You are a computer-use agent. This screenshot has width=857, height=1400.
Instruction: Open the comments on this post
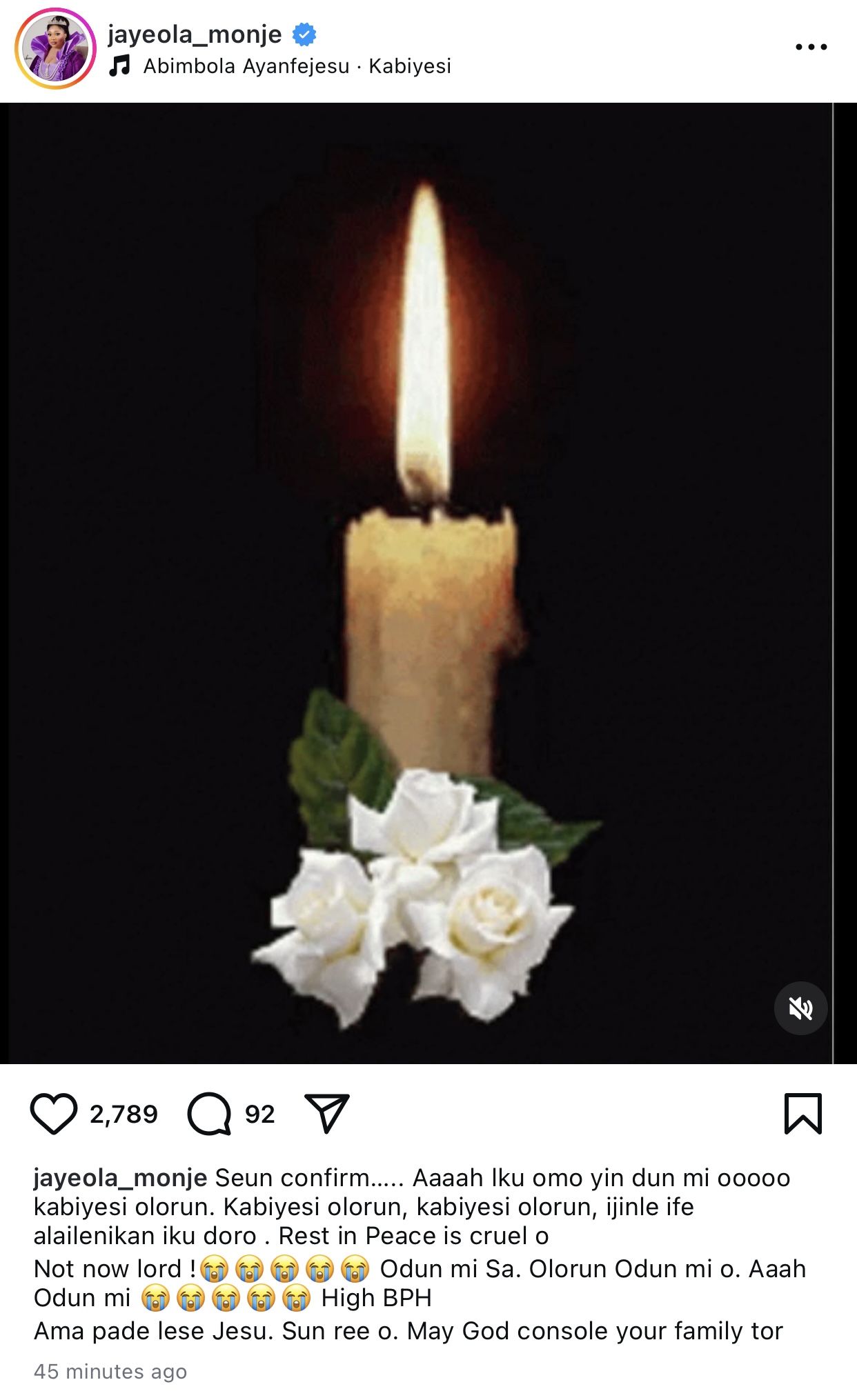(x=209, y=1114)
